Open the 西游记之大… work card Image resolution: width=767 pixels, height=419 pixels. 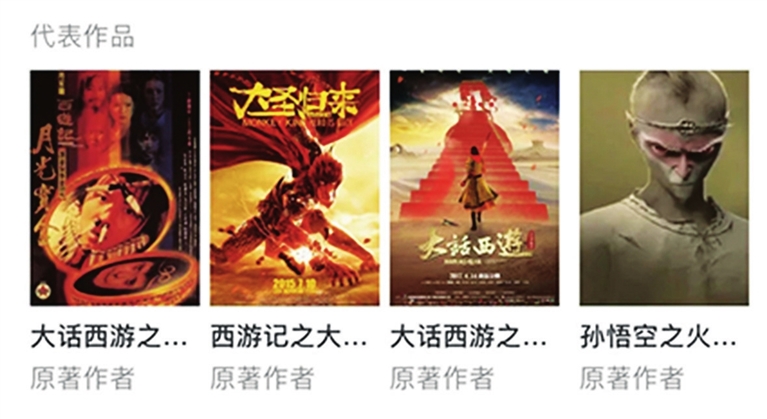coord(294,188)
